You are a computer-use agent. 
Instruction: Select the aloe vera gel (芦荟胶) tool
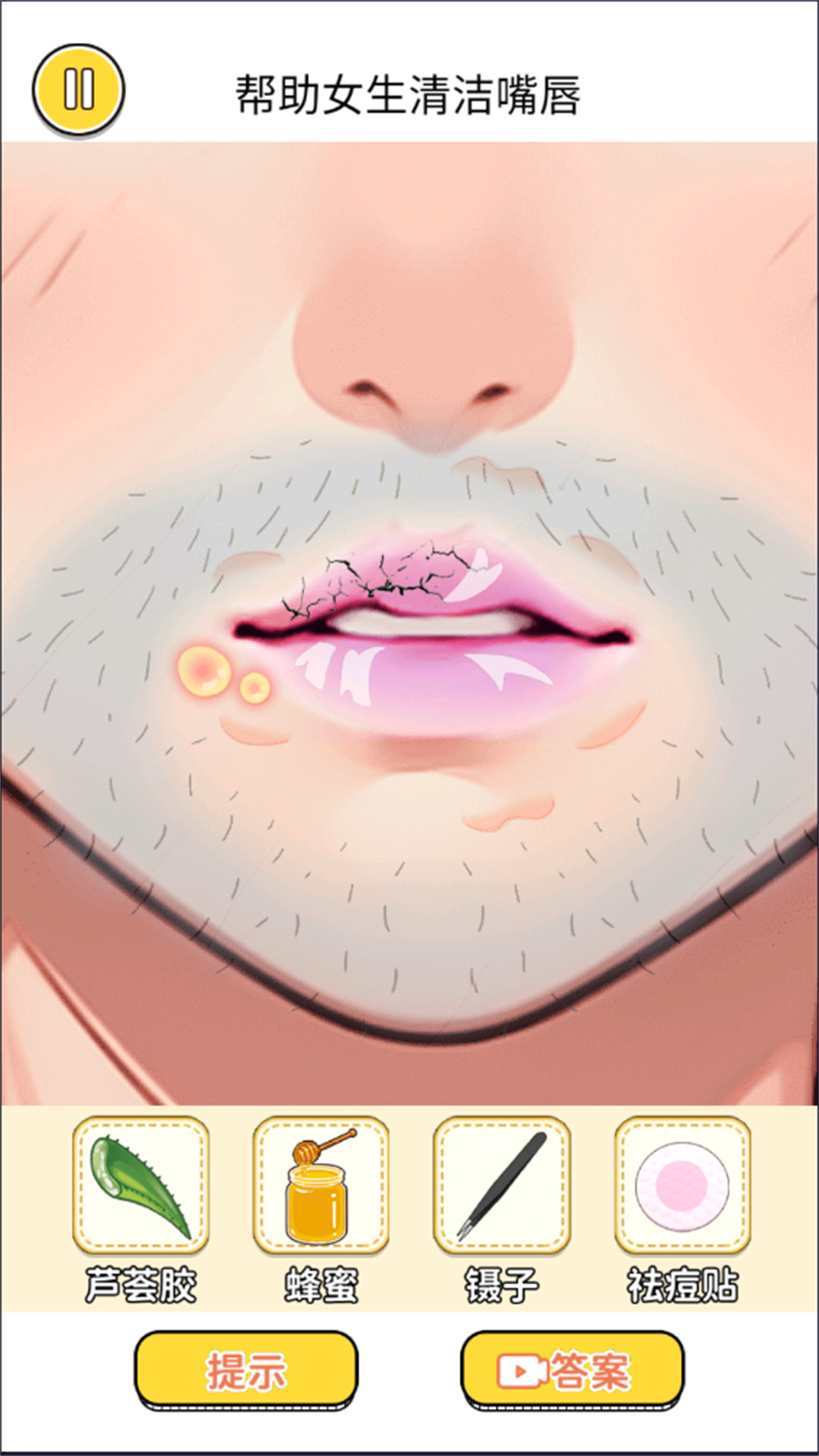(141, 1185)
